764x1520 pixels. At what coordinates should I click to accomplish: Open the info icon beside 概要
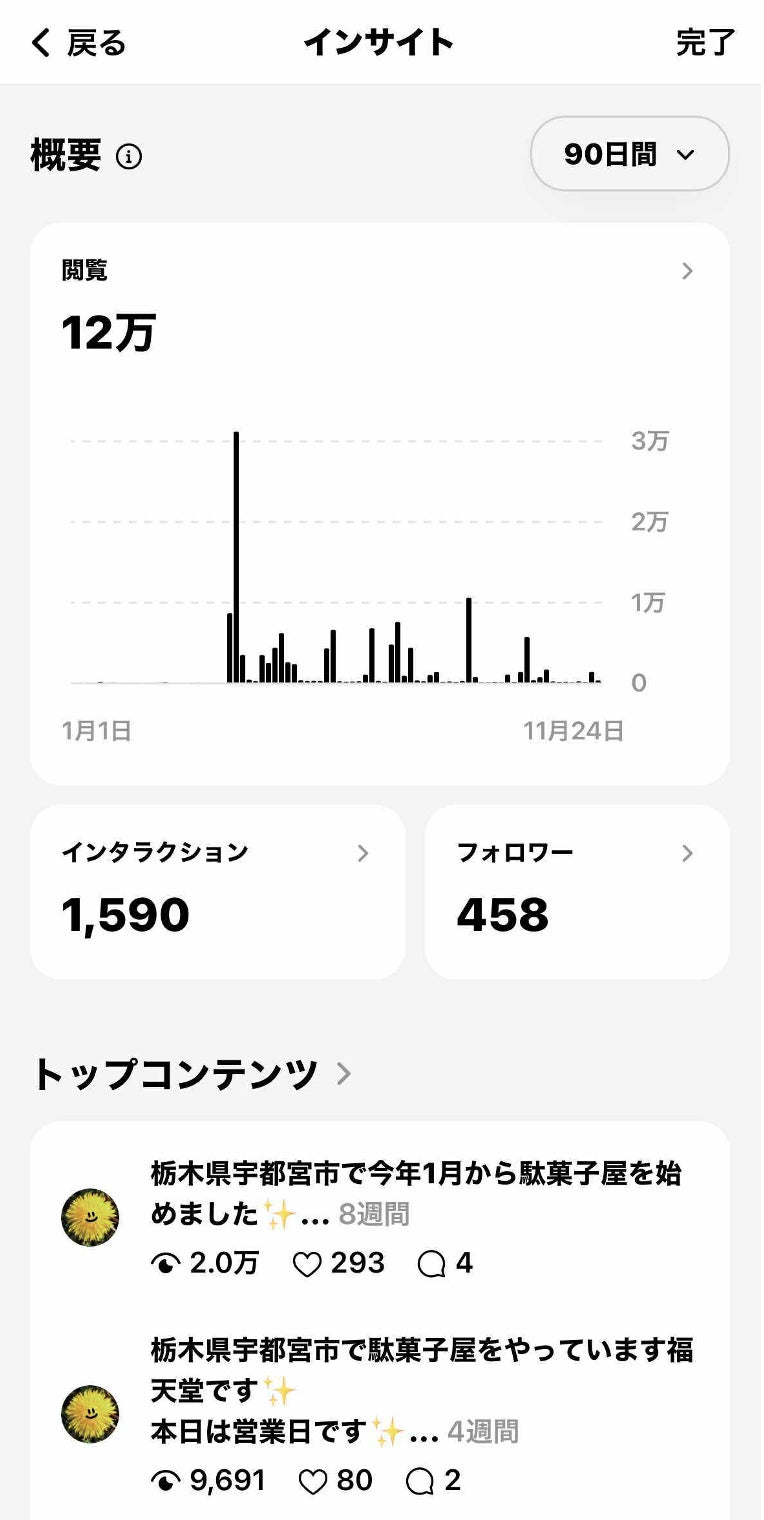129,157
